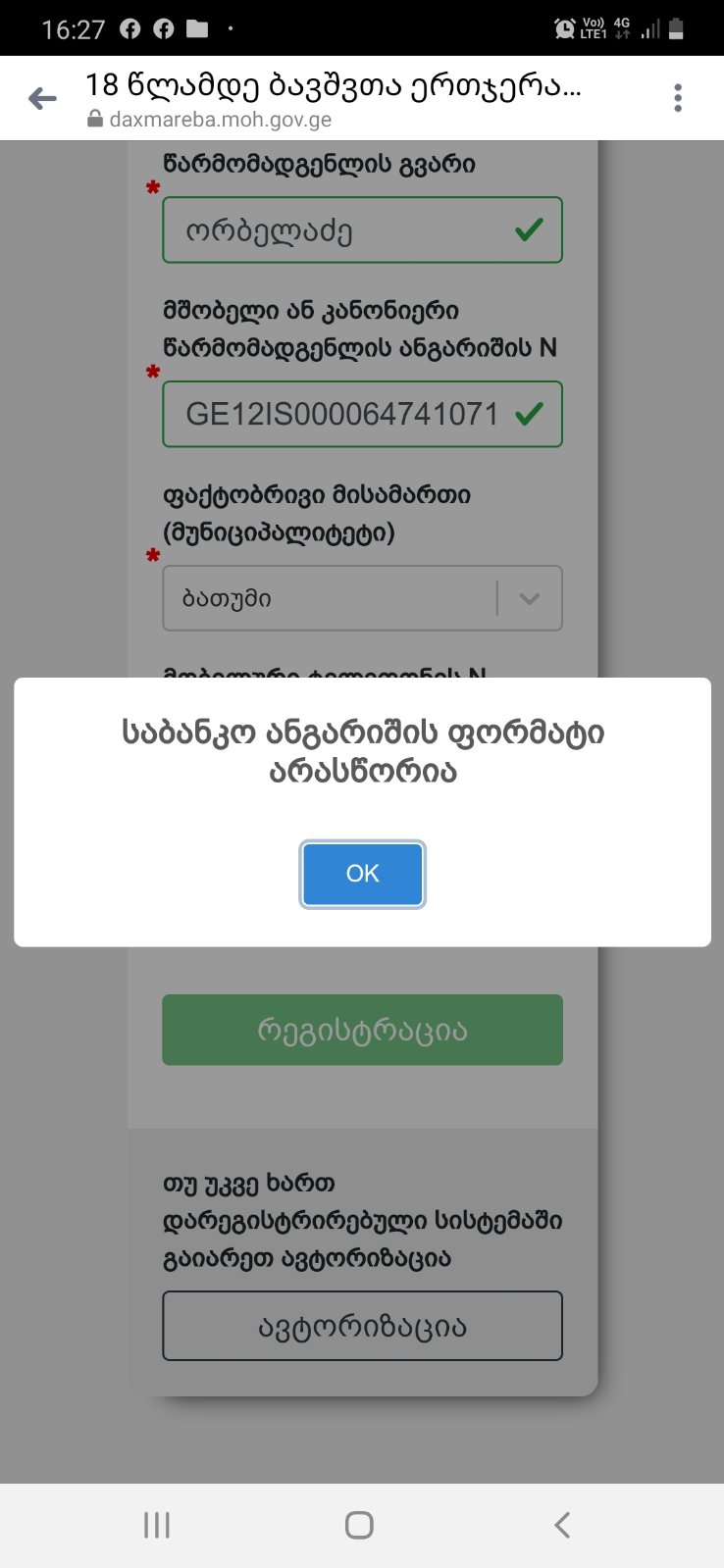Open the recent apps view
The width and height of the screenshot is (724, 1568).
[157, 1525]
